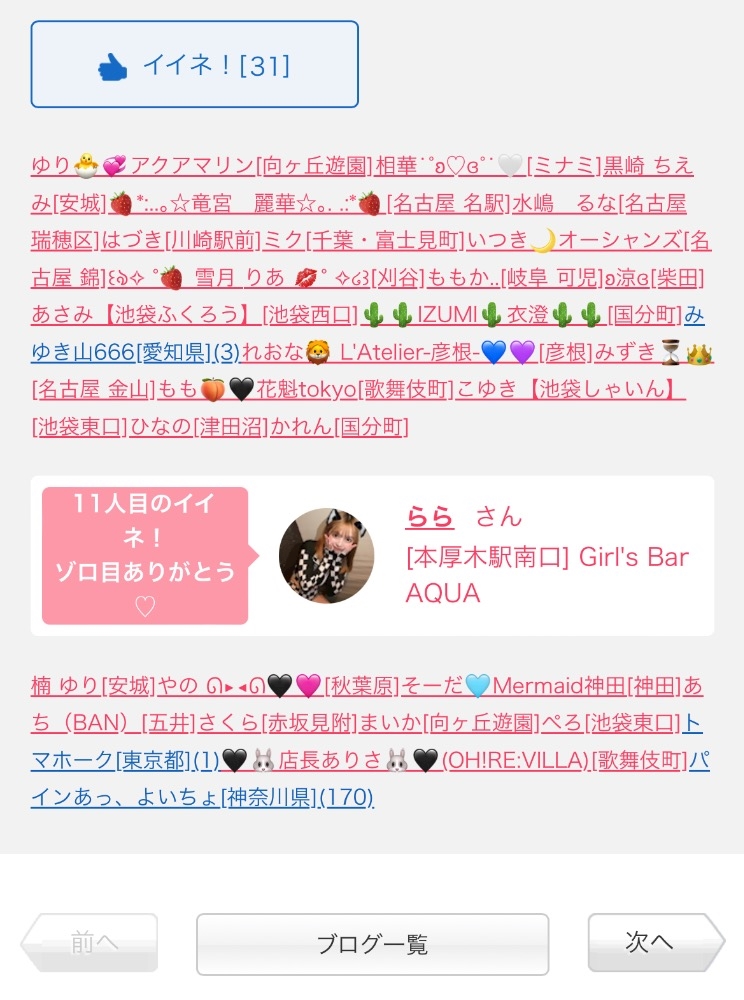Go to the next post with 次へ

click(x=652, y=941)
